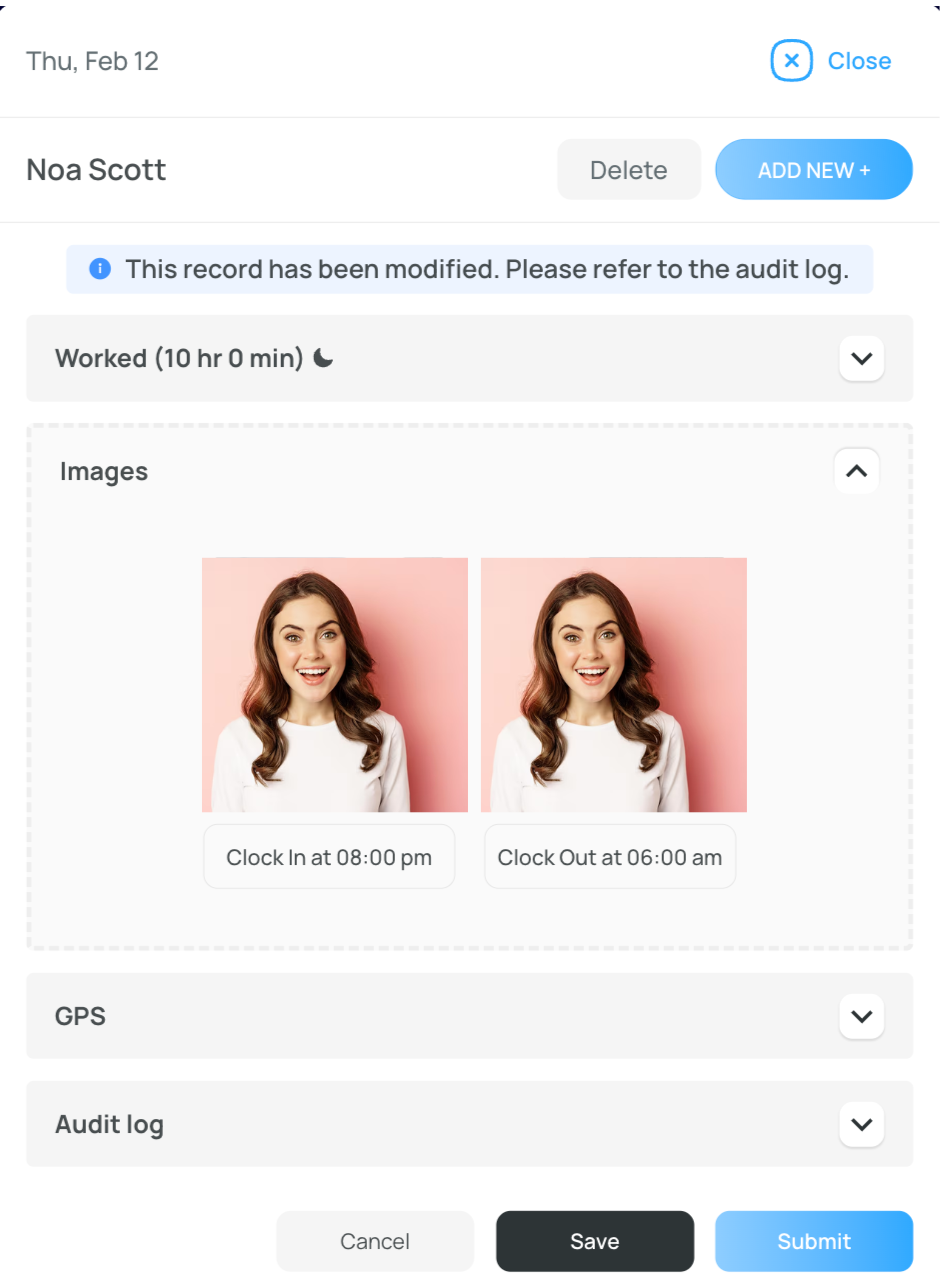Open the Clock In photo
This screenshot has height=1286, width=944.
(x=334, y=684)
